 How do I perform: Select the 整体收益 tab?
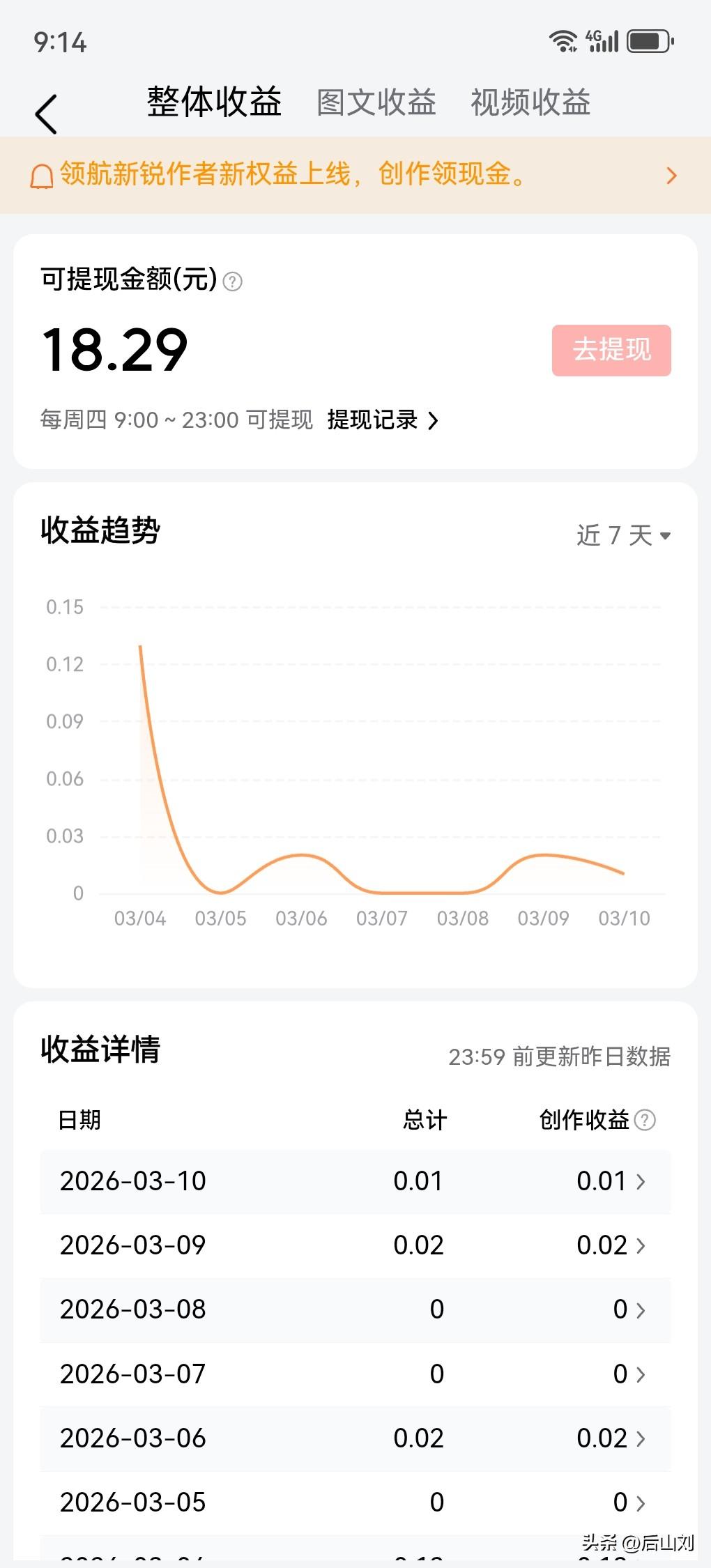click(x=212, y=103)
